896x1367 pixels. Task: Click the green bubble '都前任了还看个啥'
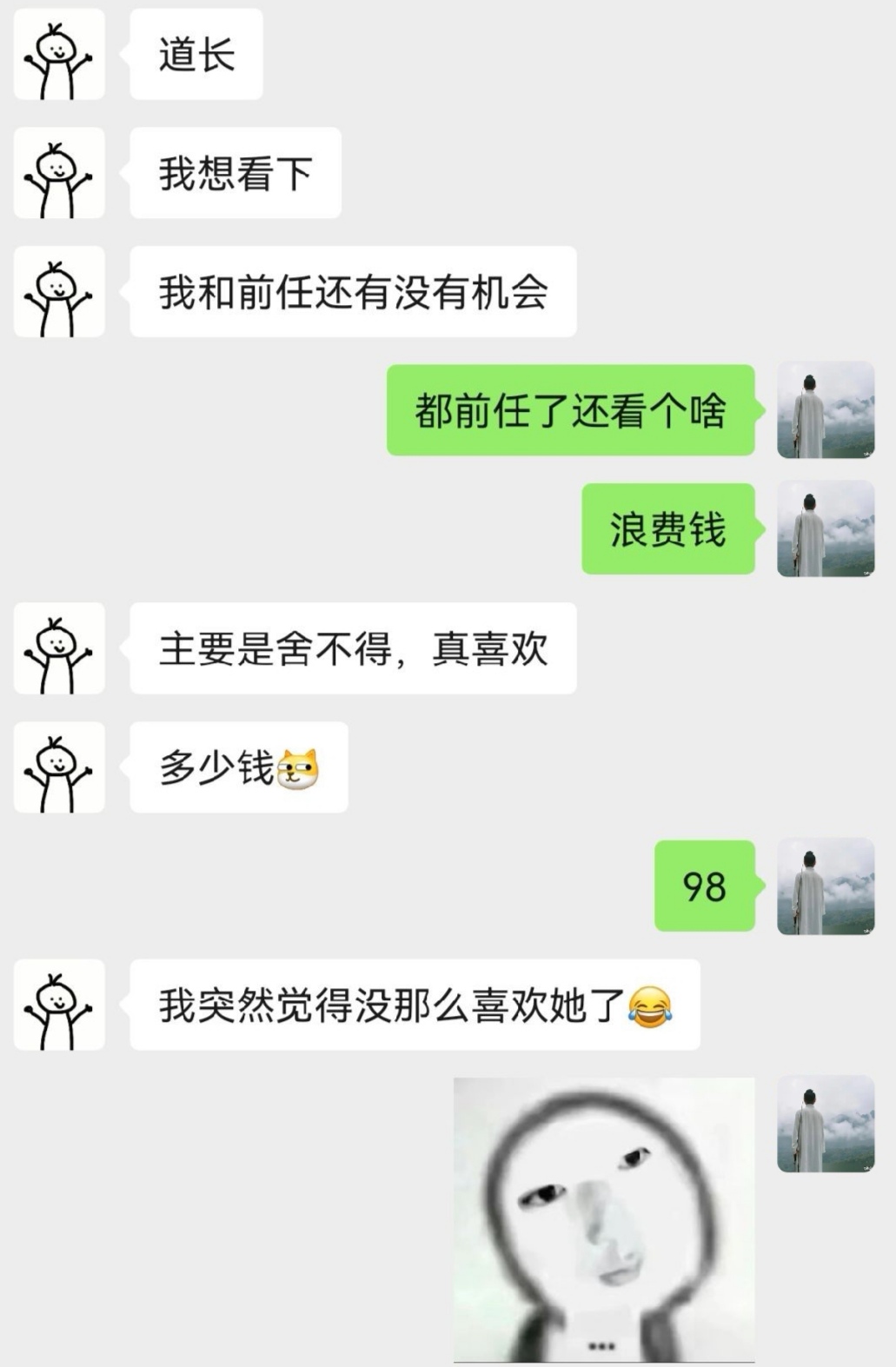click(x=571, y=409)
